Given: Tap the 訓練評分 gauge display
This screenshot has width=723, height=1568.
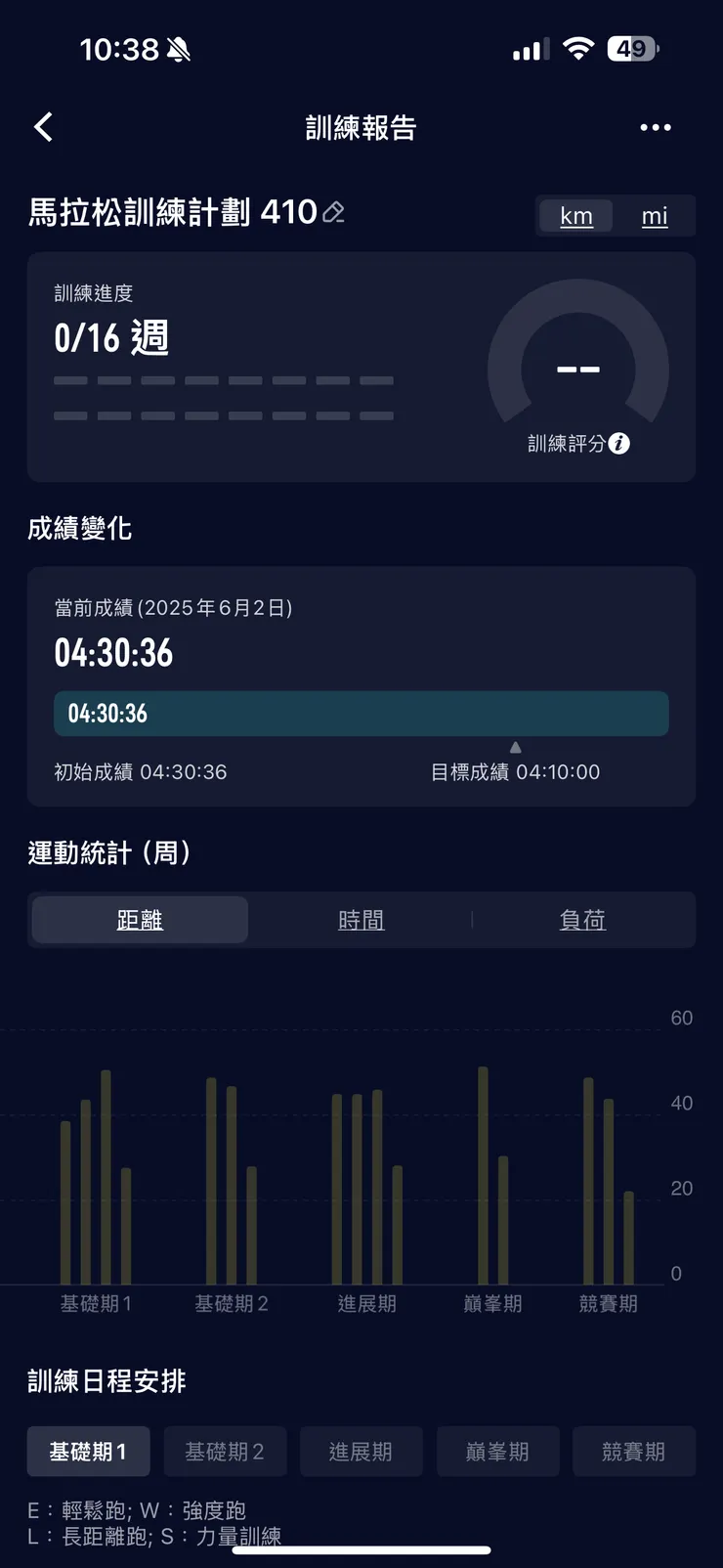Looking at the screenshot, I should click(x=578, y=370).
